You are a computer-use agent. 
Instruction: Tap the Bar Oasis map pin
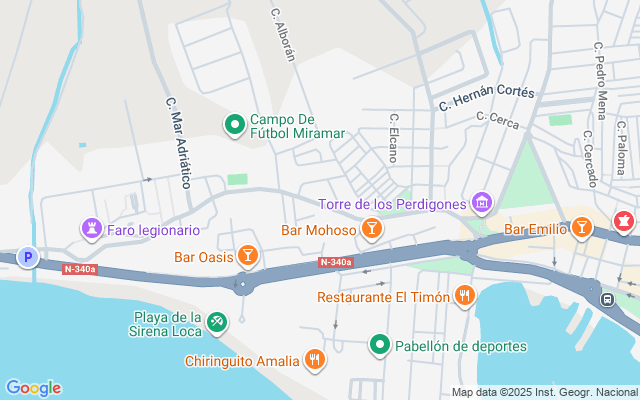(249, 258)
